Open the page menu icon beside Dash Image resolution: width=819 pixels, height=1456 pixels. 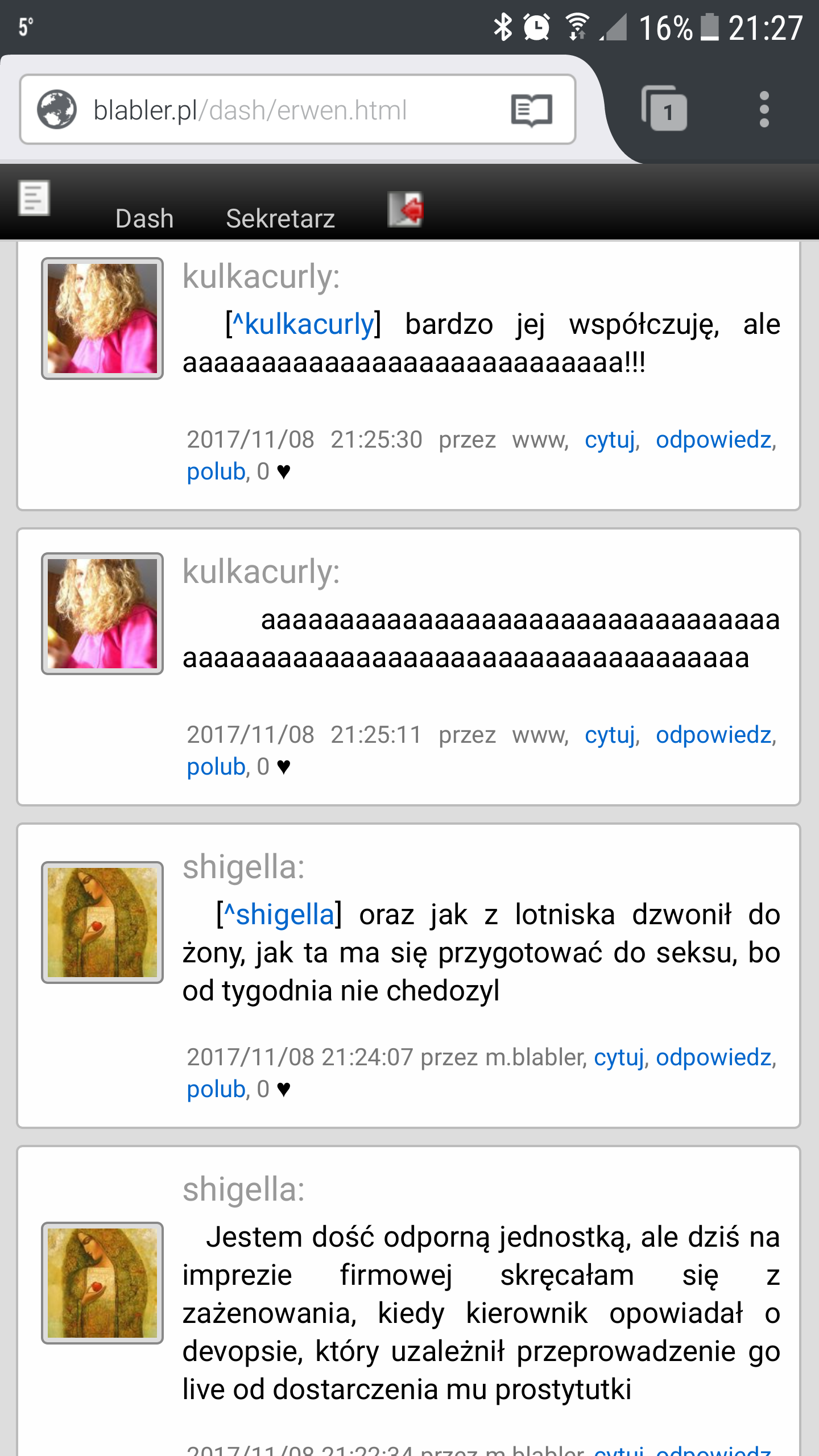click(x=34, y=198)
